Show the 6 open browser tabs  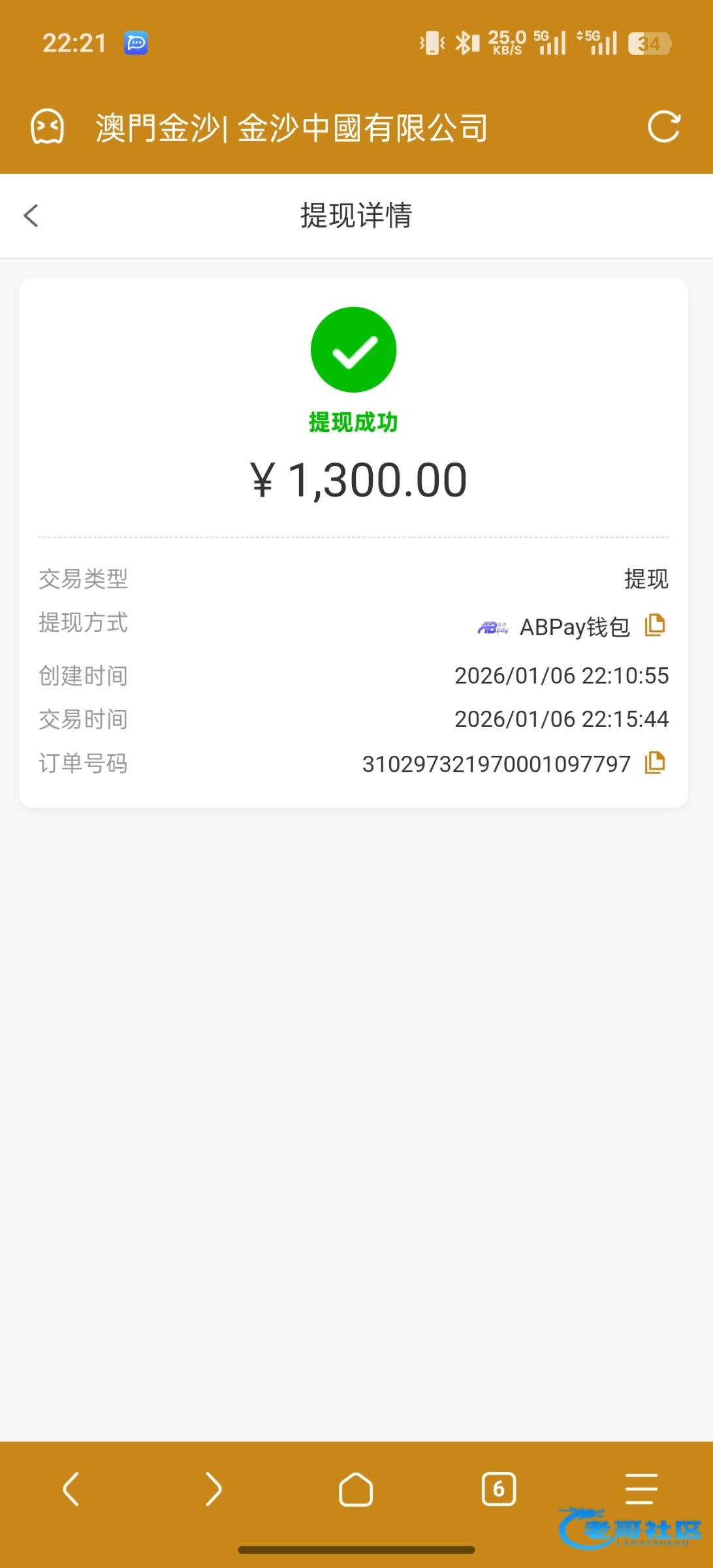499,1489
